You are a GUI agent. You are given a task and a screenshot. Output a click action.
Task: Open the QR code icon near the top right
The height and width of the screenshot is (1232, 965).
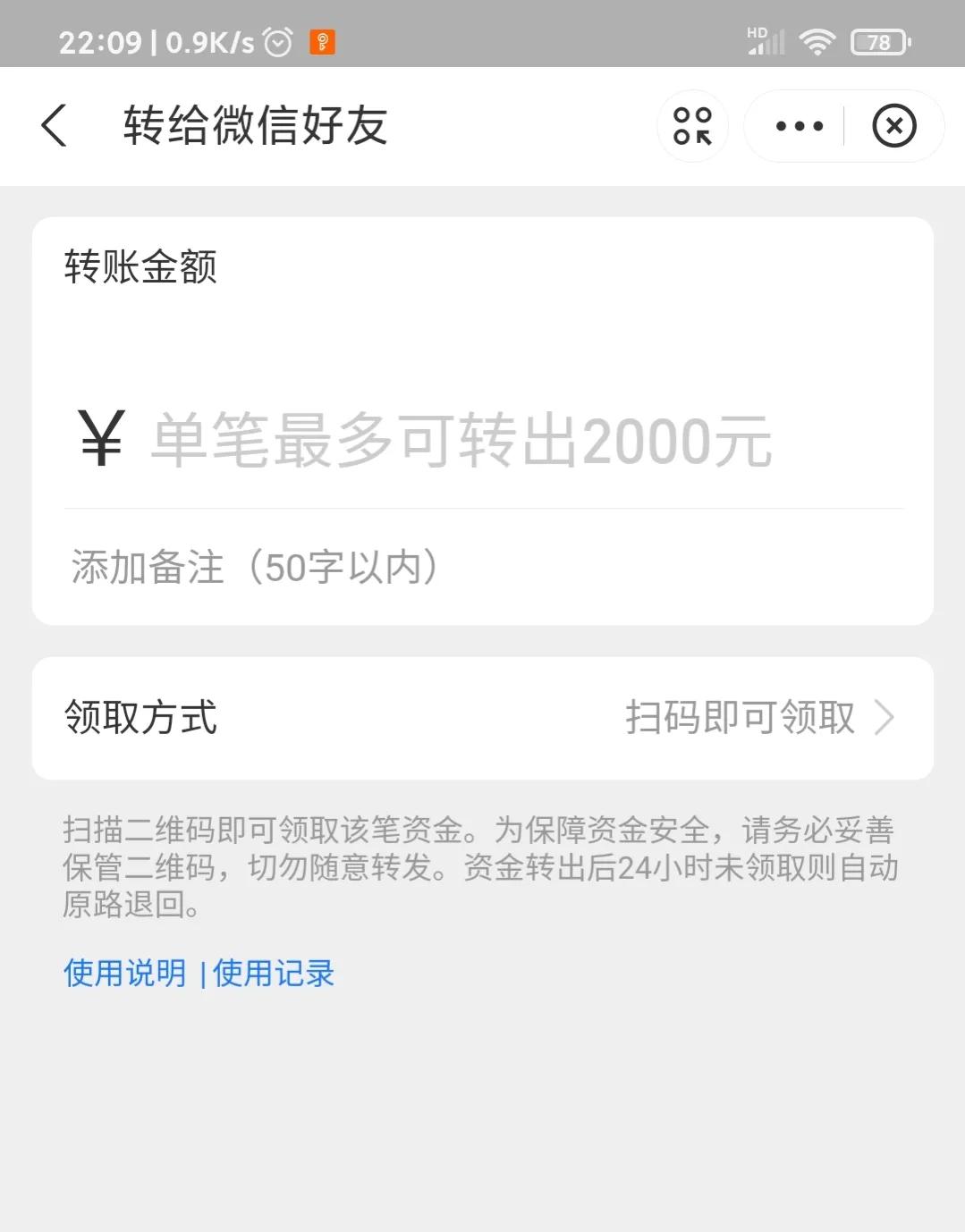click(x=693, y=126)
